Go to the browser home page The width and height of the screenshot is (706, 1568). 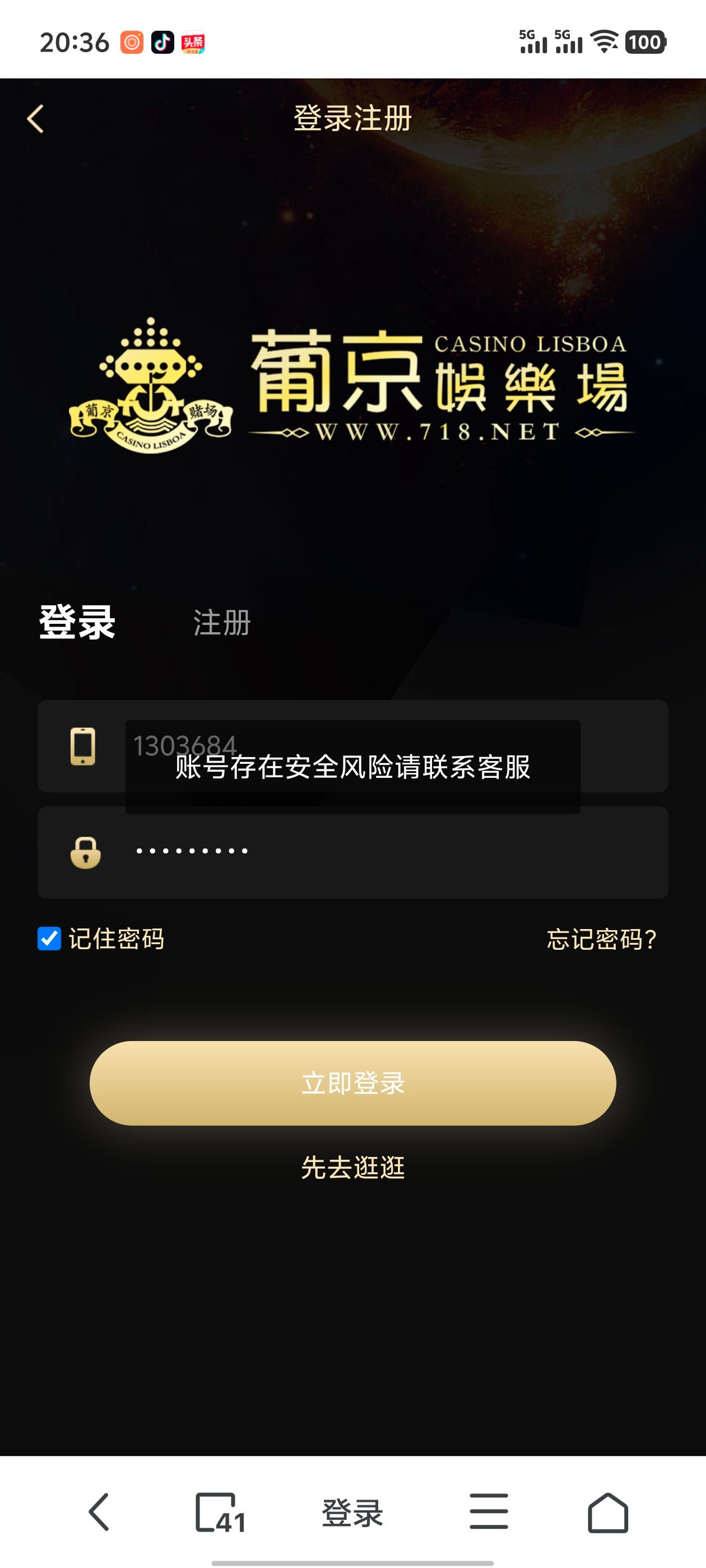coord(607,1512)
